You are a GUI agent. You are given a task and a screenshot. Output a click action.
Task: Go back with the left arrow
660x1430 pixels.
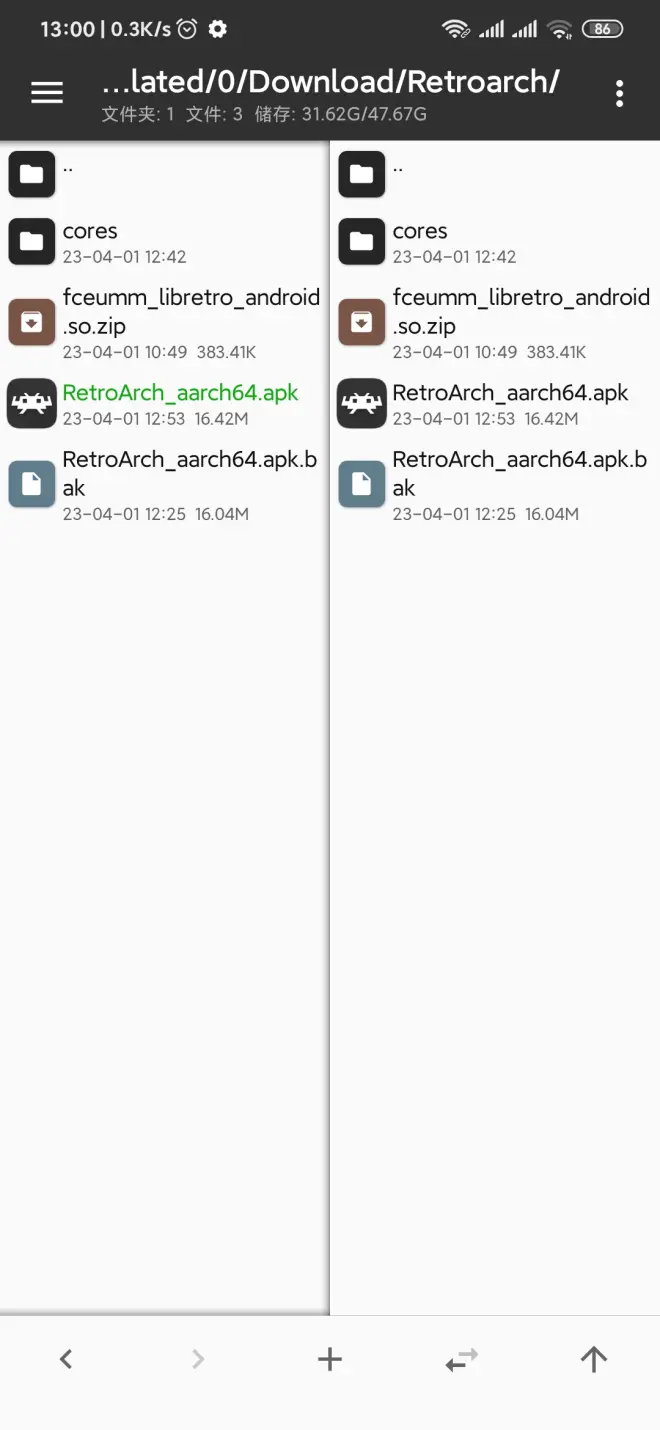click(66, 1359)
